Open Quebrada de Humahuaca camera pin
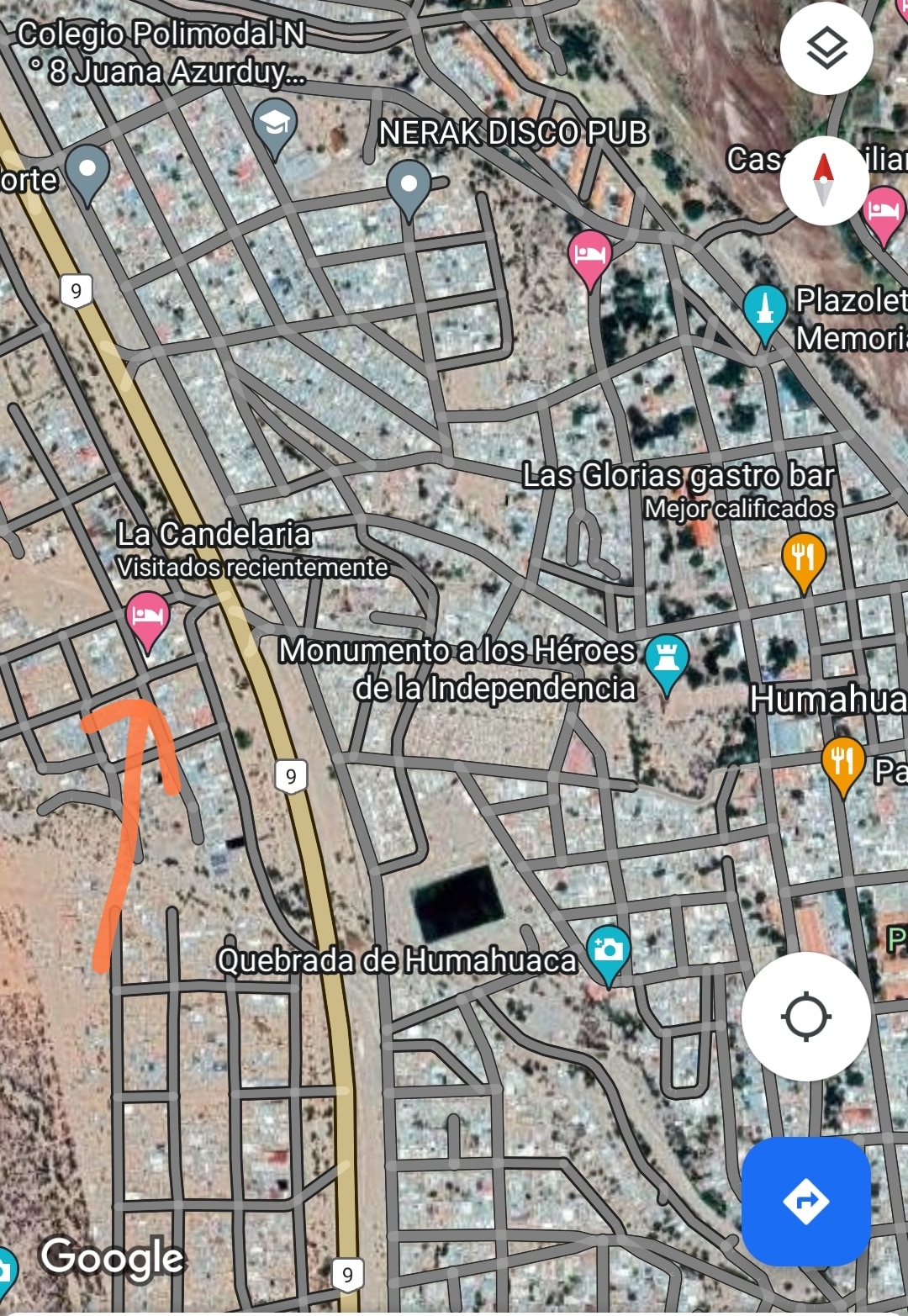The width and height of the screenshot is (908, 1316). (x=608, y=950)
